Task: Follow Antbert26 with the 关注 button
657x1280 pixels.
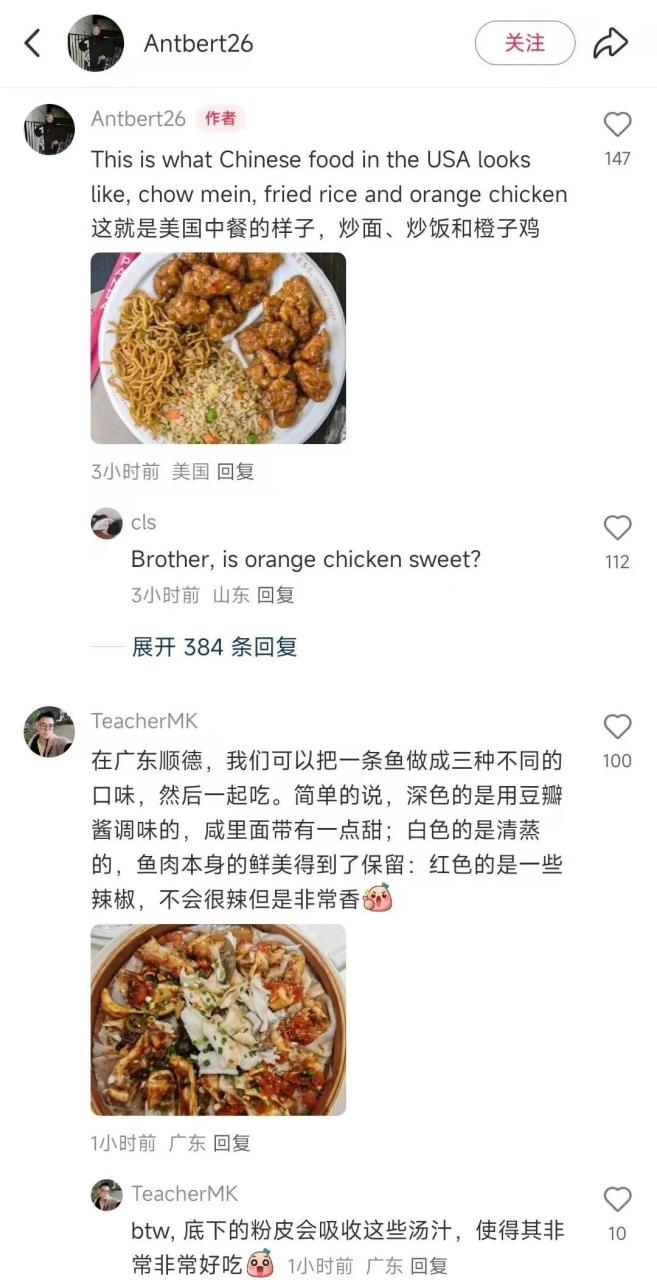Action: point(524,43)
